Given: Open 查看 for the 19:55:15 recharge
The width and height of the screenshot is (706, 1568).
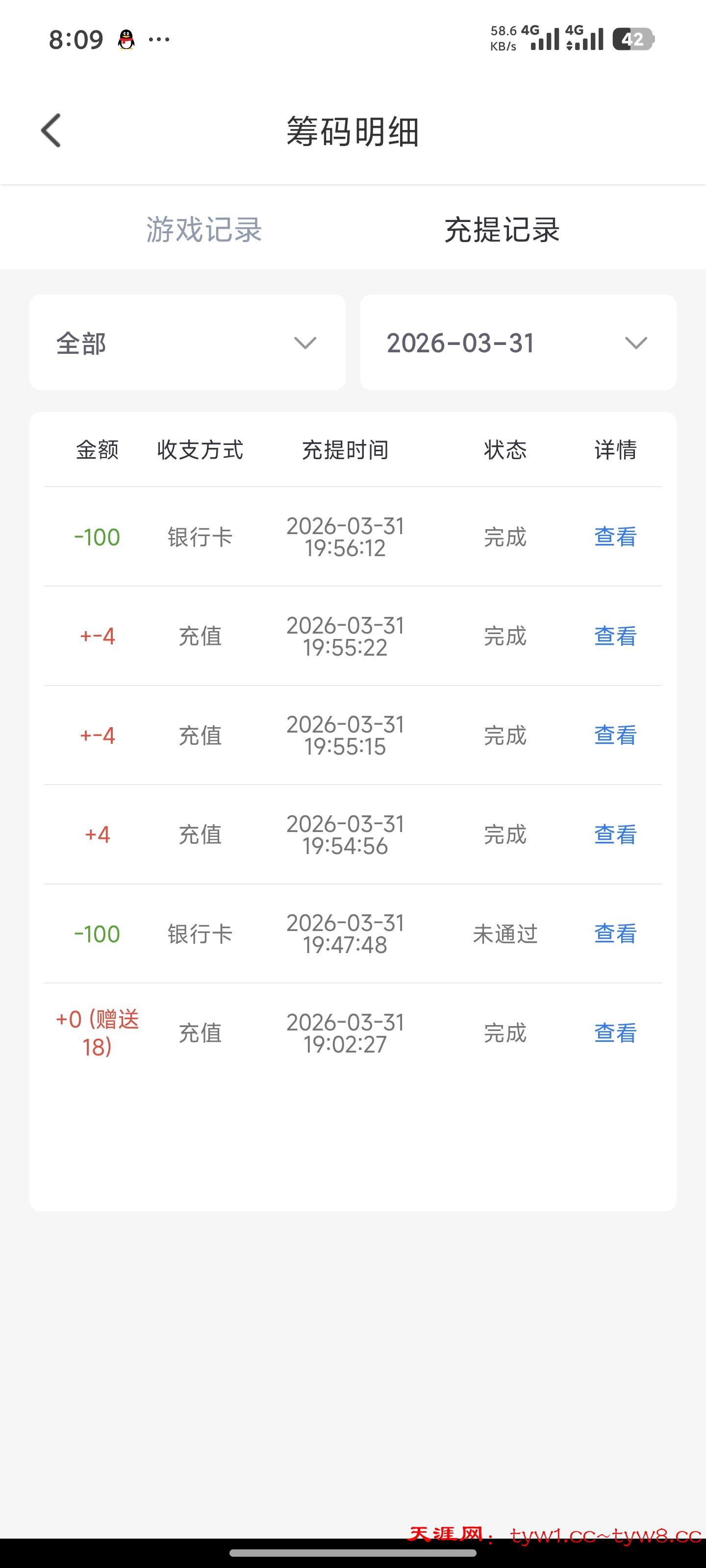Looking at the screenshot, I should point(615,735).
